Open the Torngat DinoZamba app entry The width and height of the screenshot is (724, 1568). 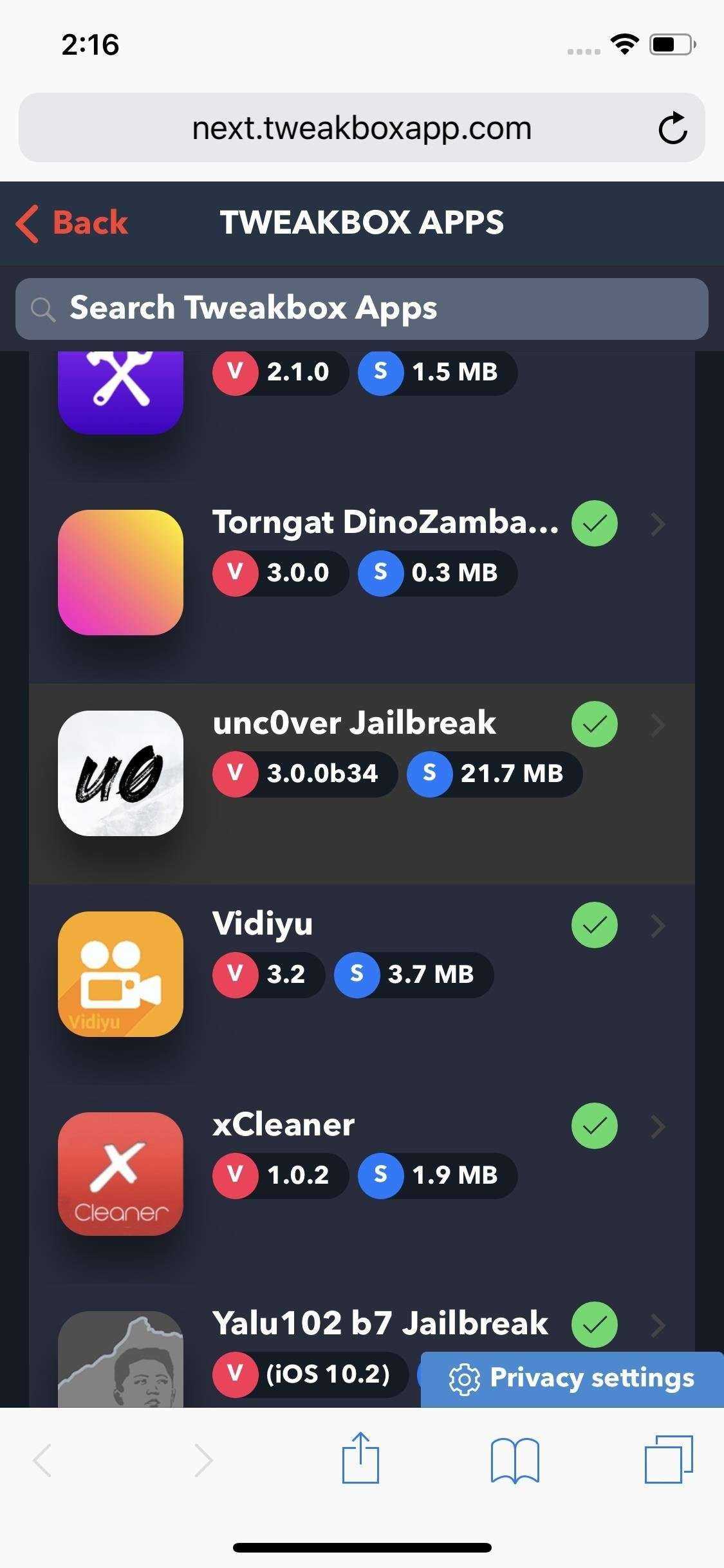click(385, 523)
